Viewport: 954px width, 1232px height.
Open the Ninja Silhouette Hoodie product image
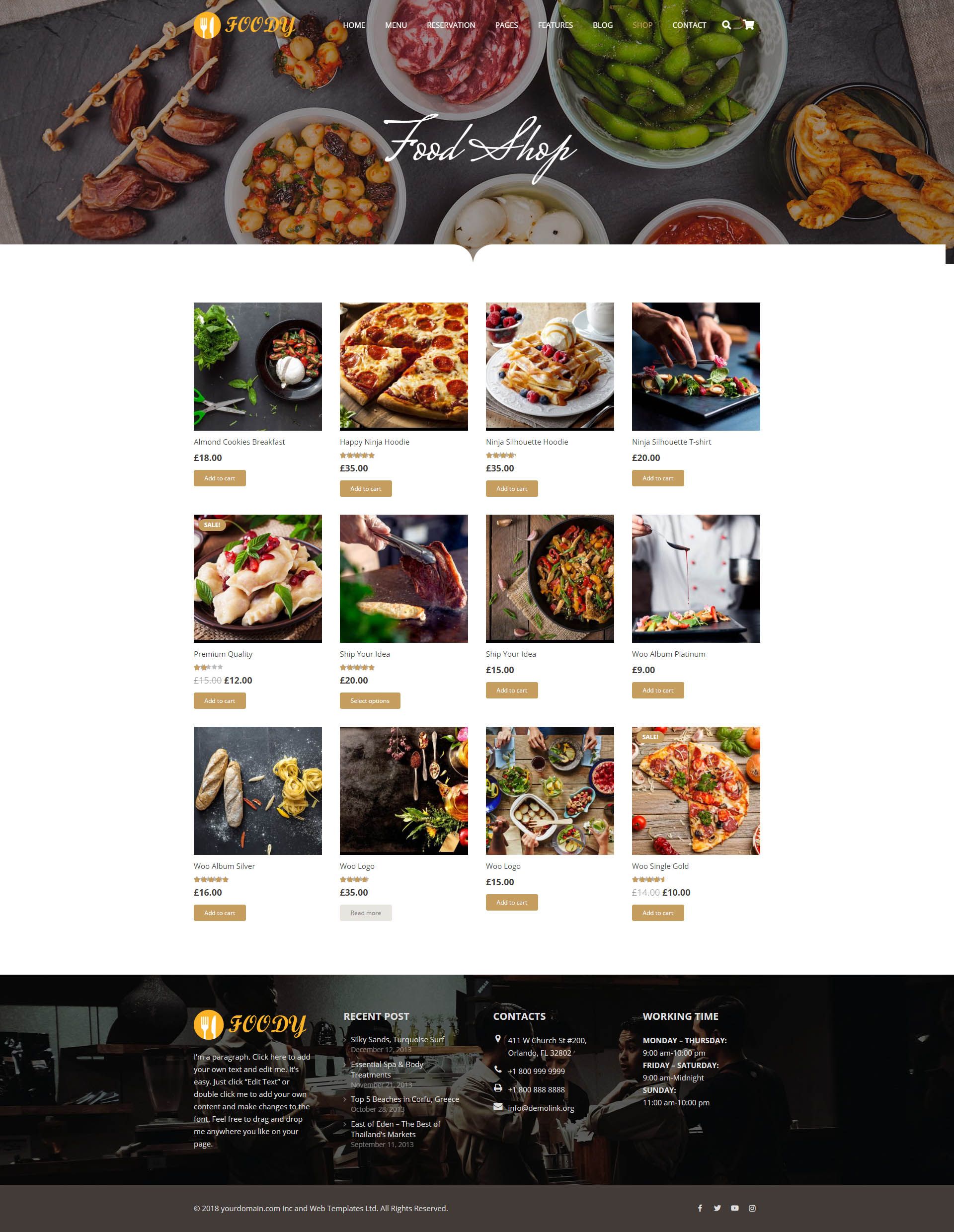click(550, 366)
